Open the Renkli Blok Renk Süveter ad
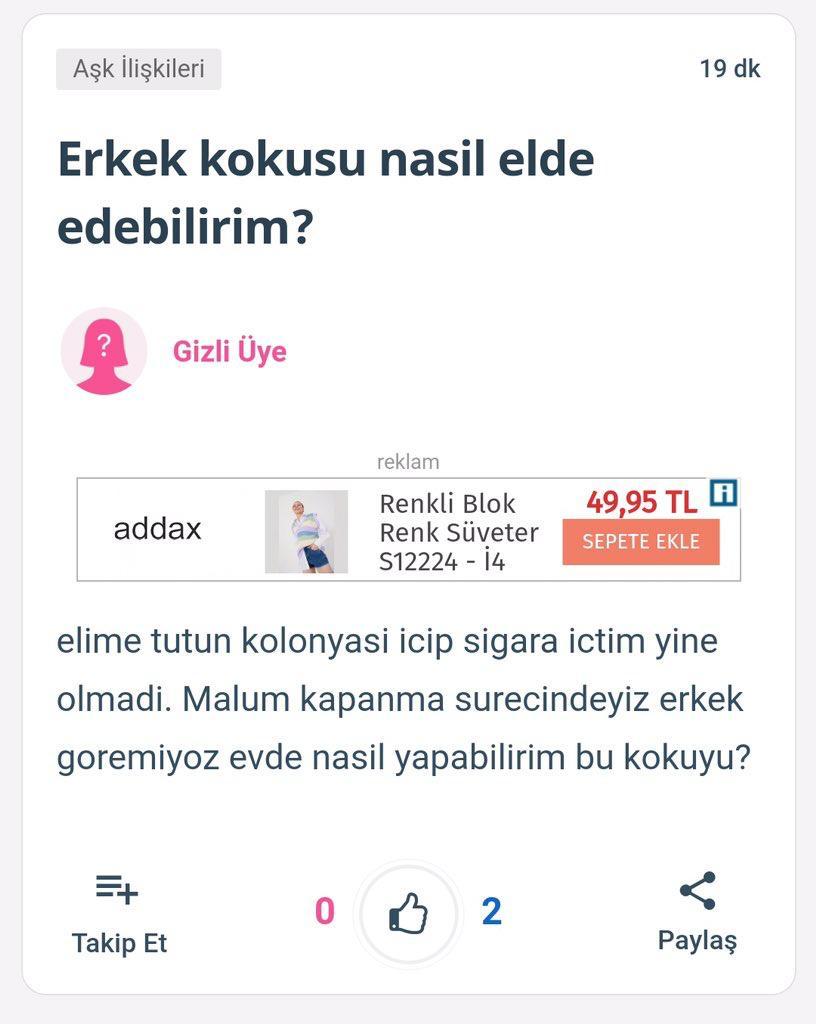This screenshot has width=816, height=1024. click(459, 531)
